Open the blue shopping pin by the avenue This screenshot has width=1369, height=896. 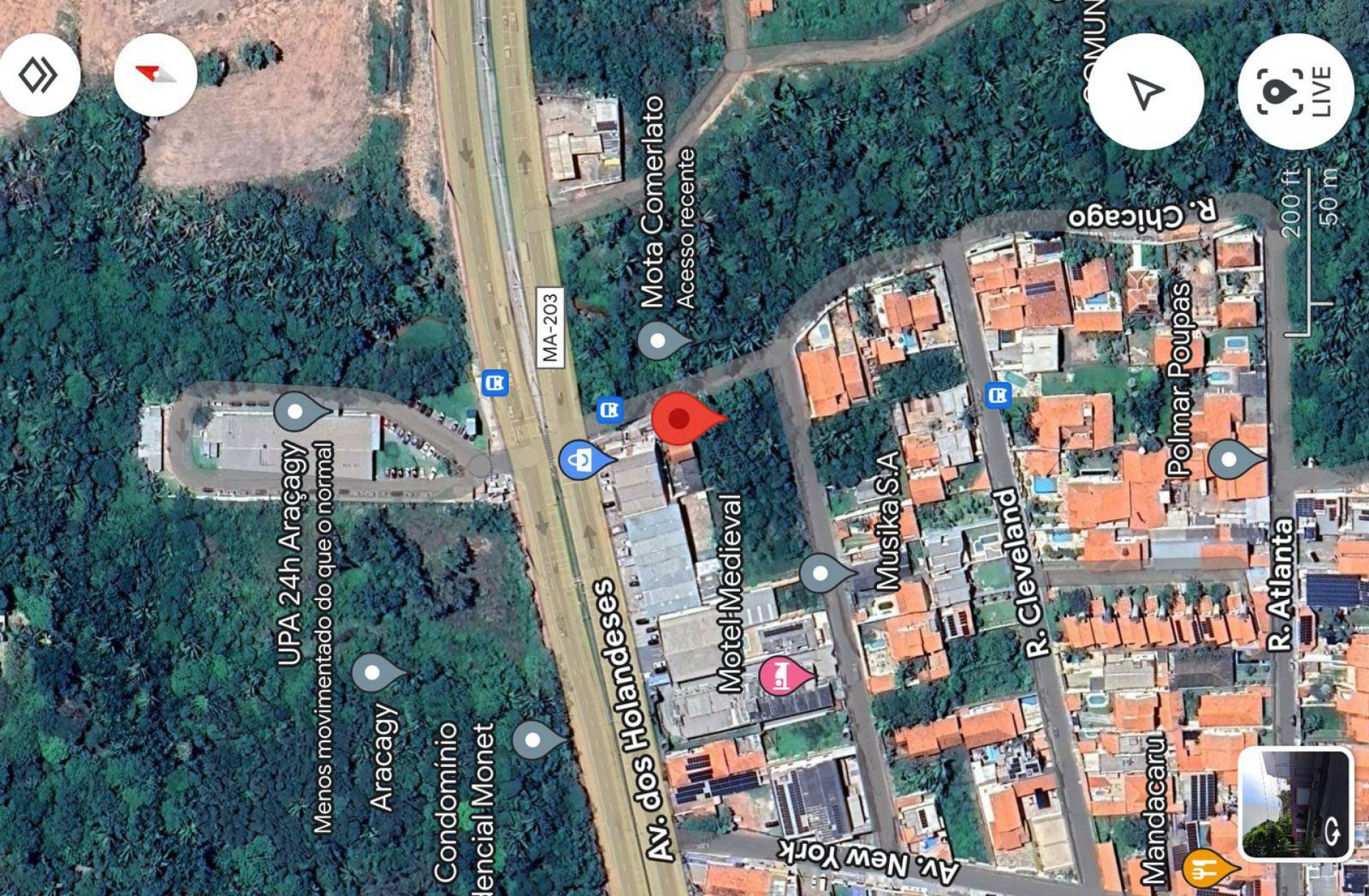583,460
